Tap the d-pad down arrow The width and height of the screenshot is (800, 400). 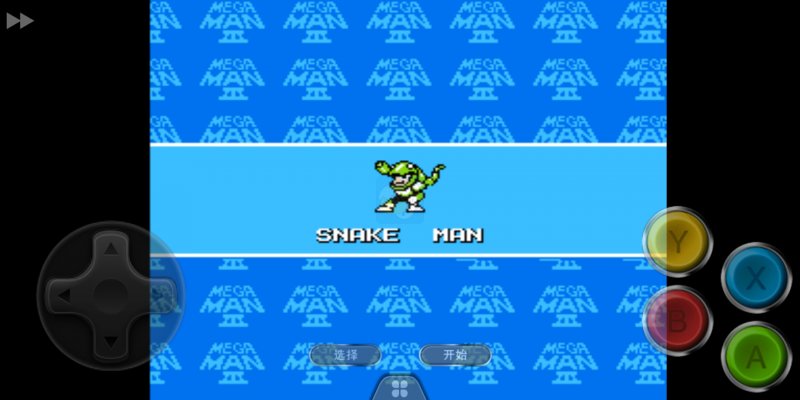pyautogui.click(x=110, y=343)
